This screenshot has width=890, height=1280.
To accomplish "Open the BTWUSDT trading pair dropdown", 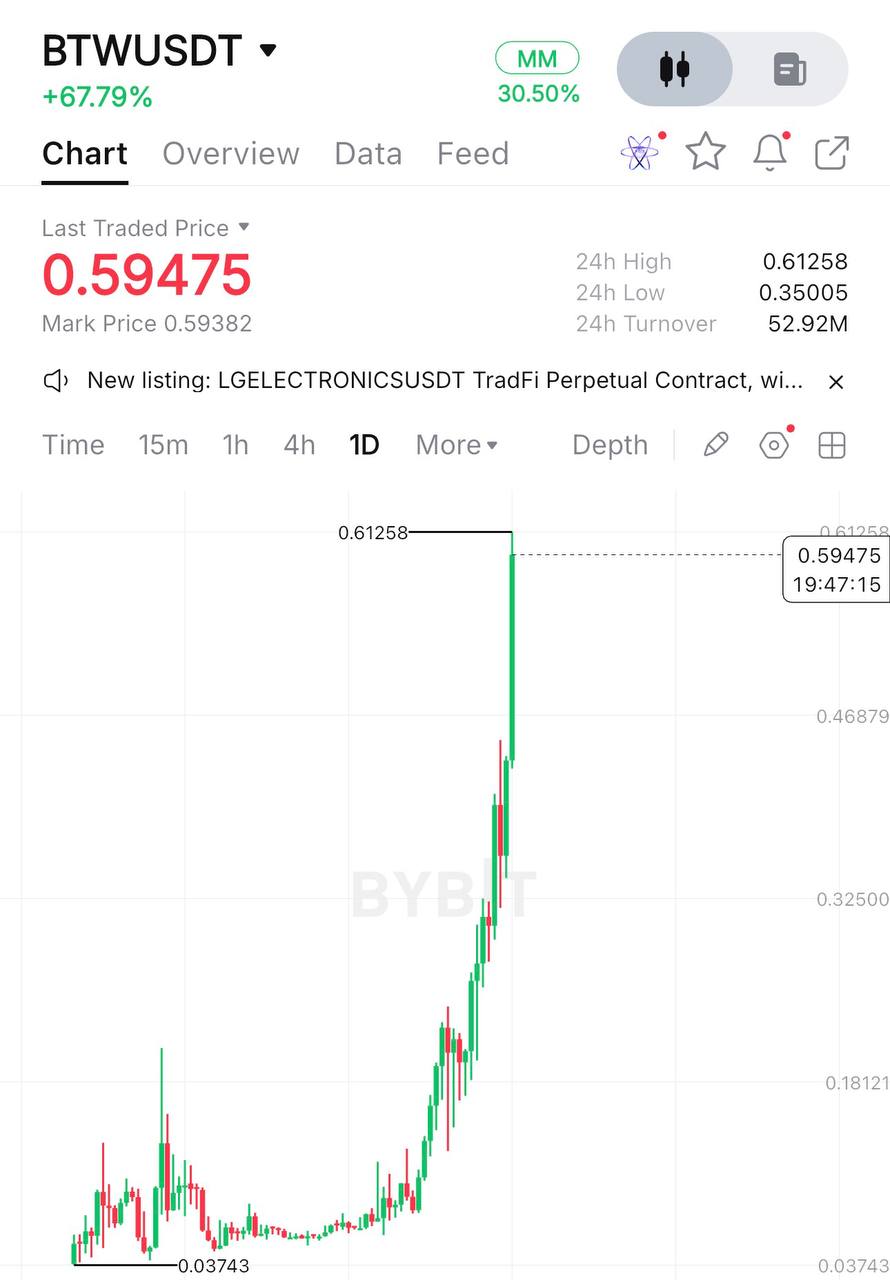I will click(x=160, y=50).
